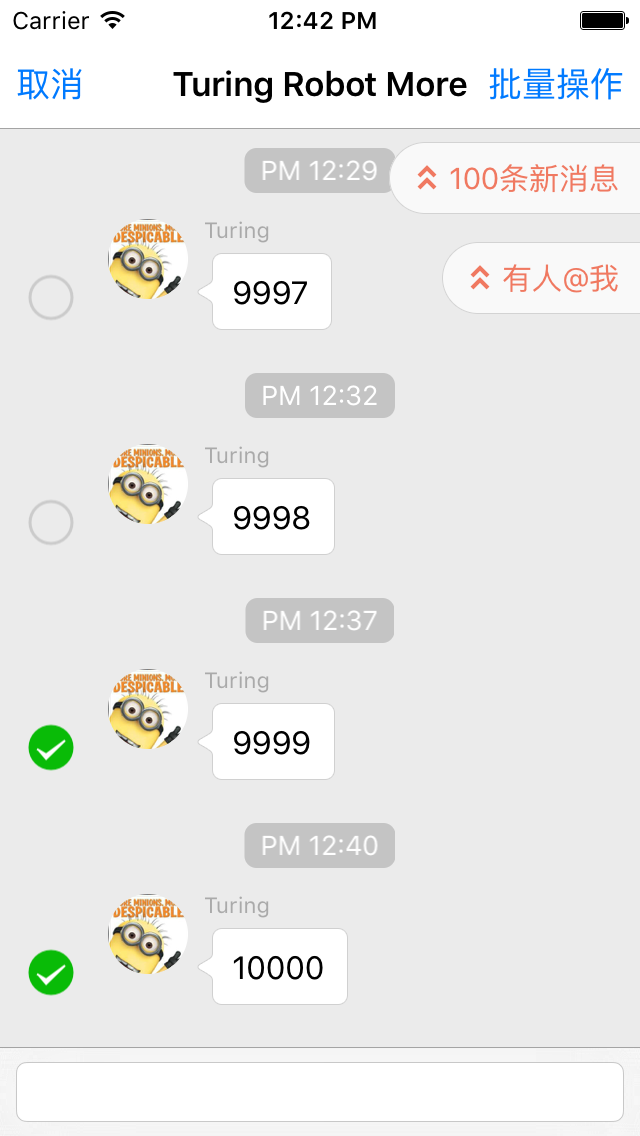Jump to 100条新消息 new messages
The image size is (640, 1136).
pos(518,178)
